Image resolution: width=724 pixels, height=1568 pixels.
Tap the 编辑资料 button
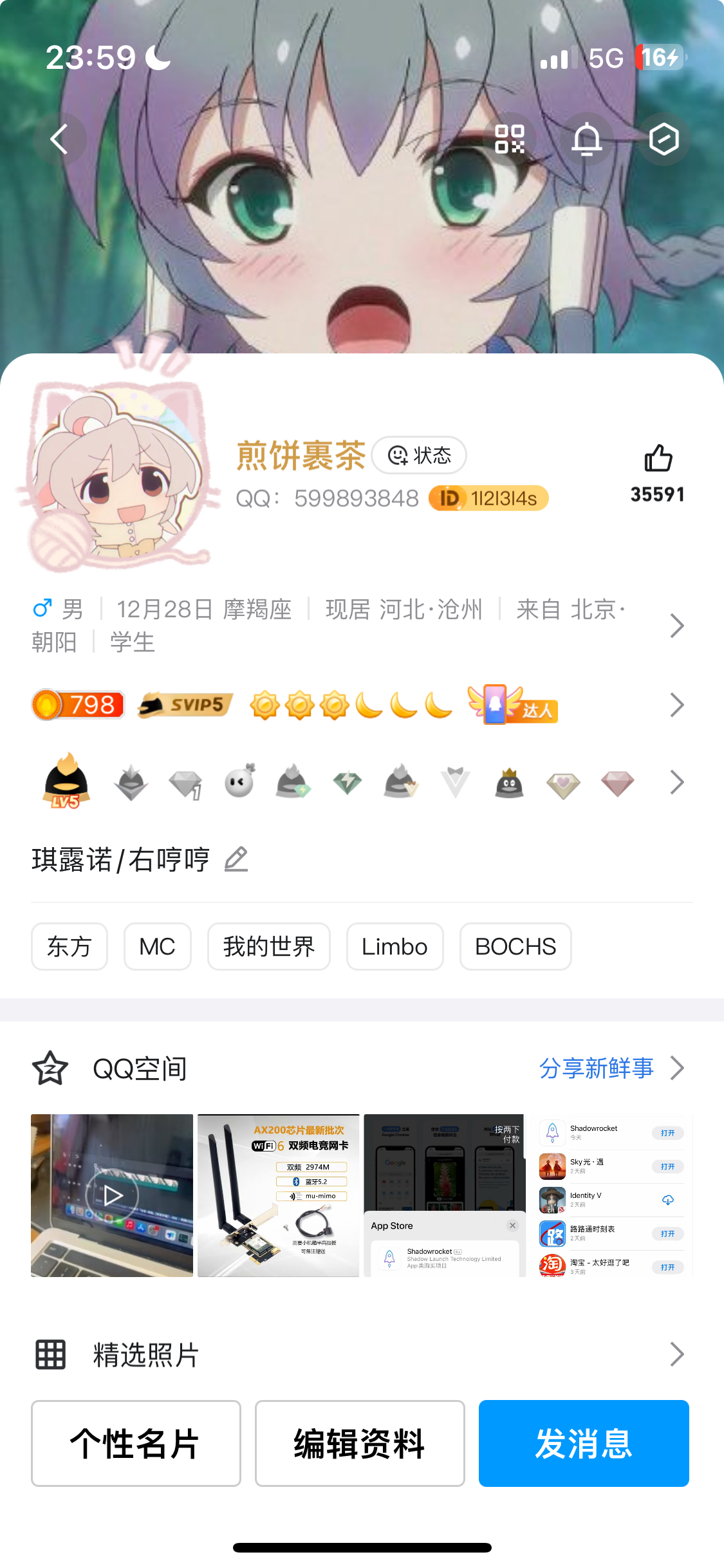click(x=360, y=1443)
